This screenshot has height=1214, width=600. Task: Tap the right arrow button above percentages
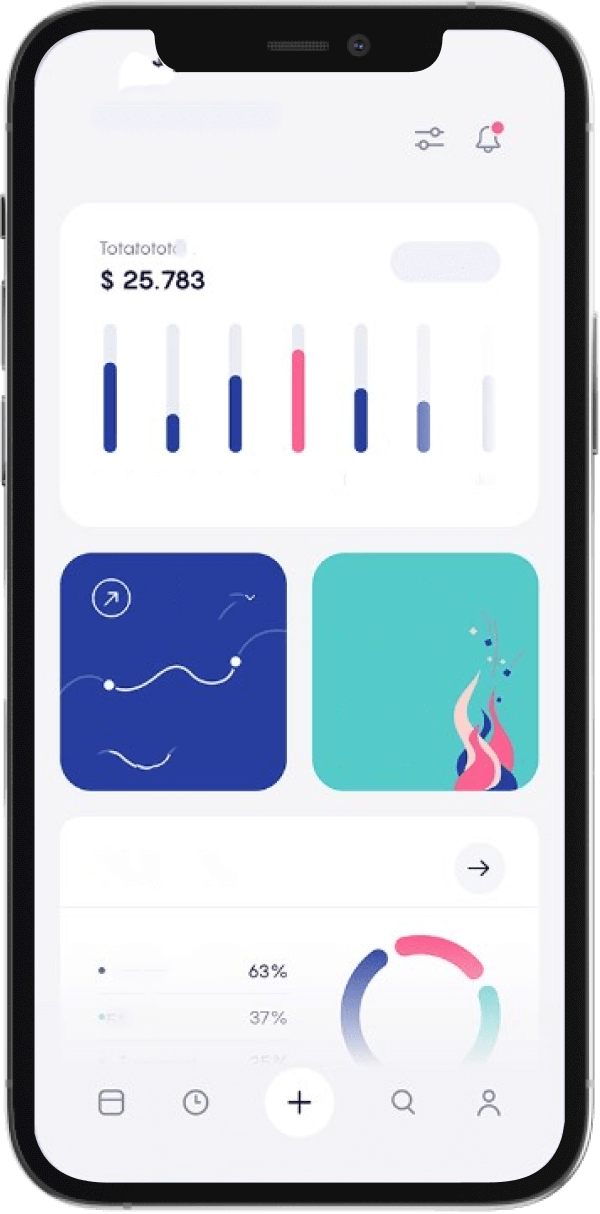(x=479, y=868)
